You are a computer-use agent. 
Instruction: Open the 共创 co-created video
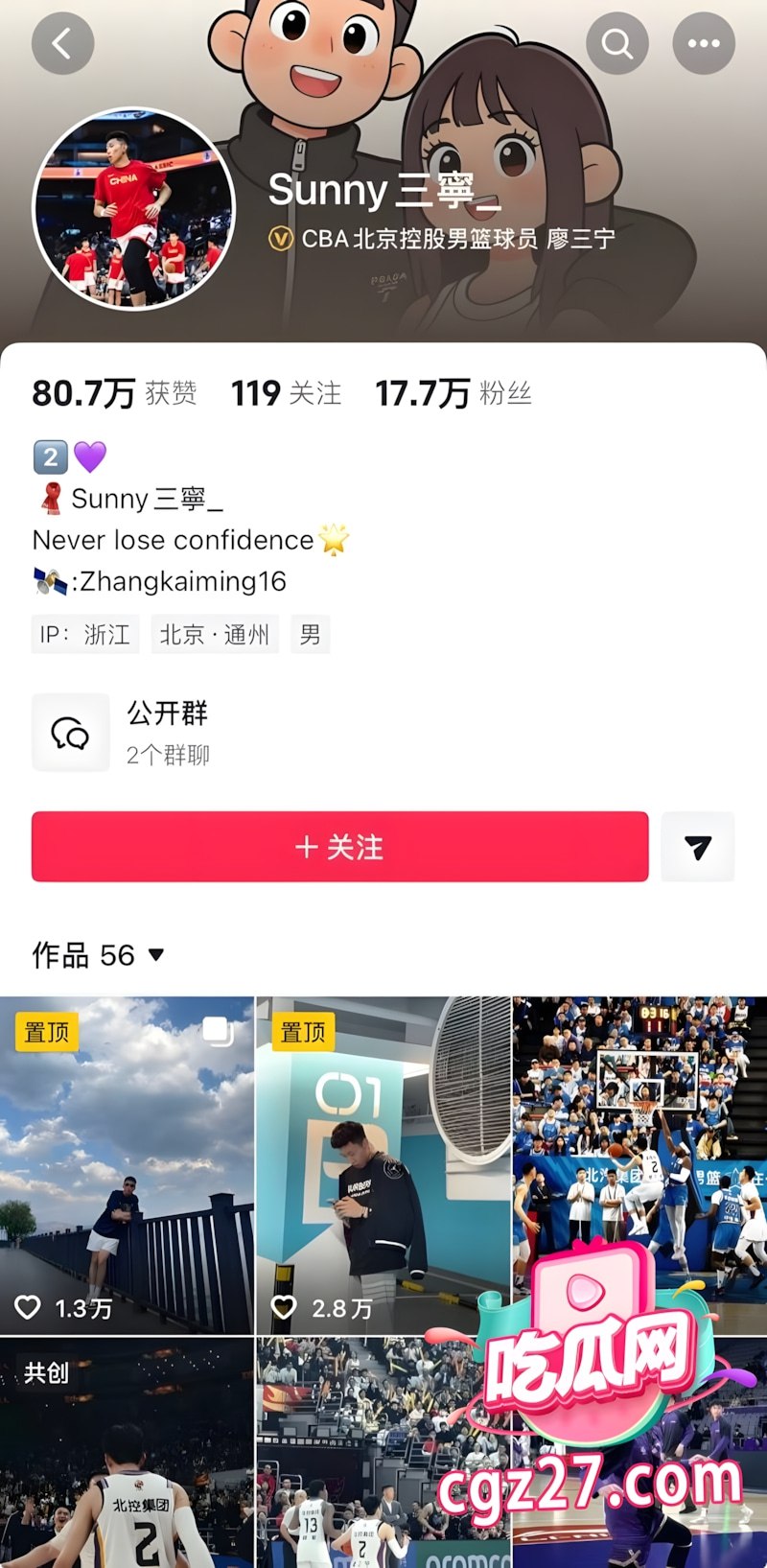pos(127,1453)
